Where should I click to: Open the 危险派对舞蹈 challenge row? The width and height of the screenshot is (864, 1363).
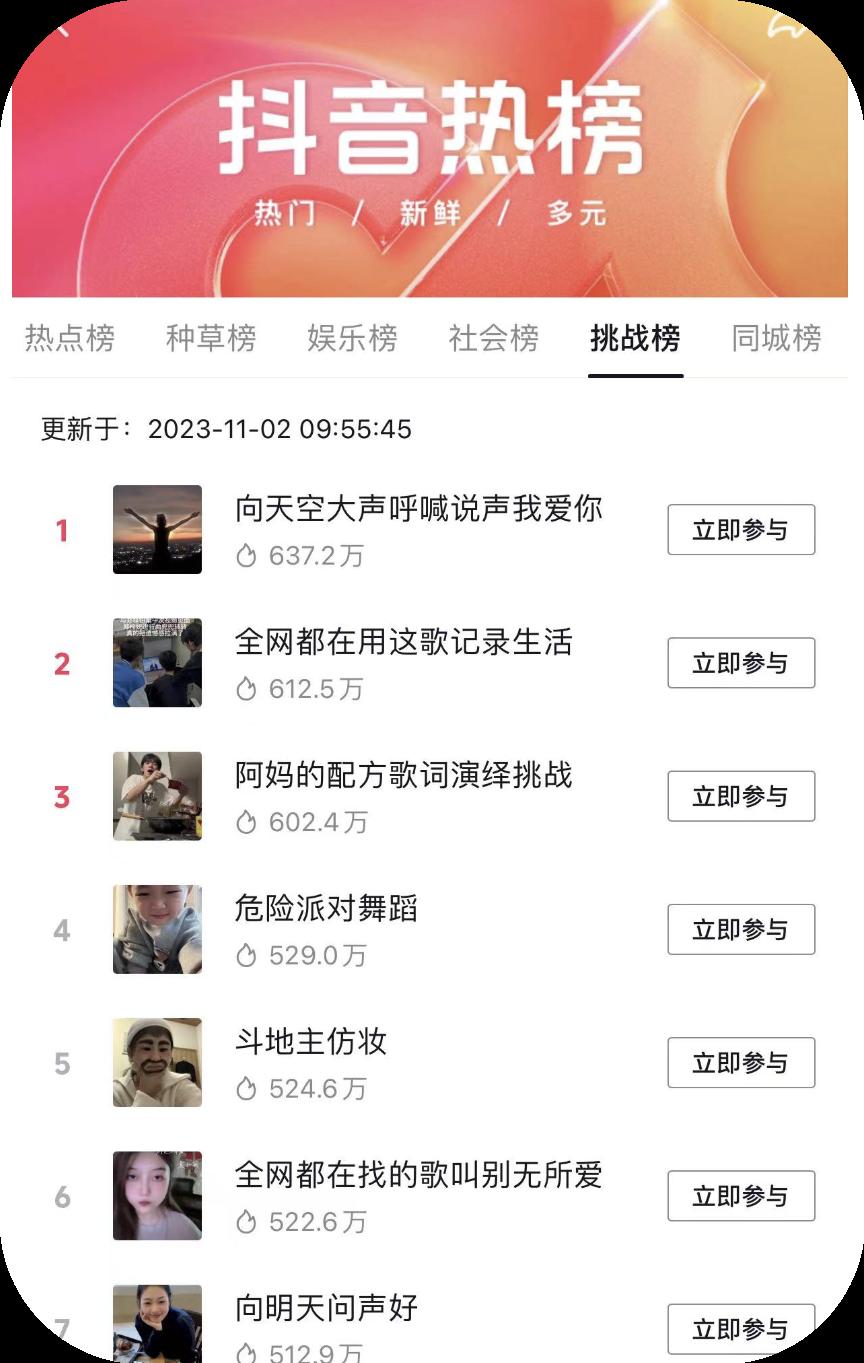click(x=326, y=908)
